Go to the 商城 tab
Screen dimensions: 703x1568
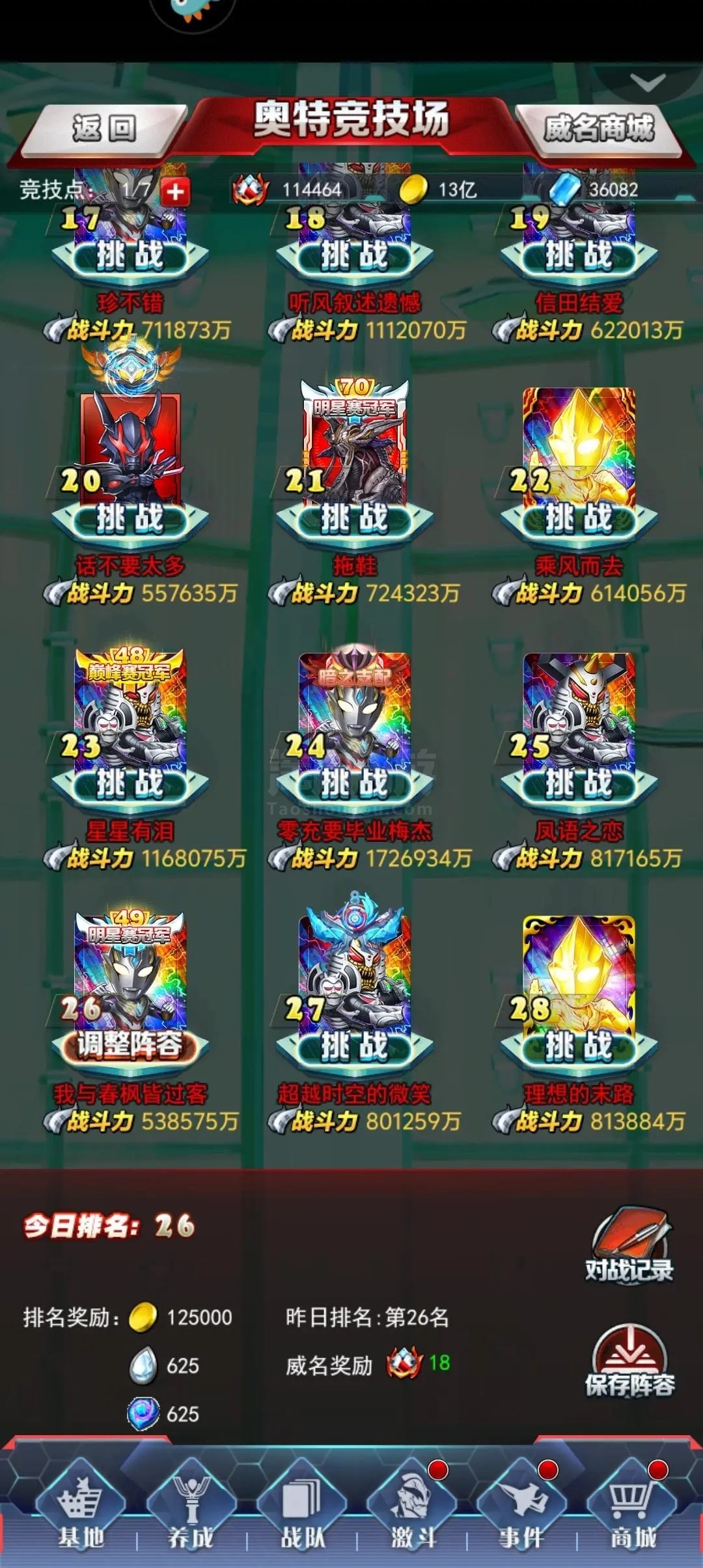point(632,1511)
